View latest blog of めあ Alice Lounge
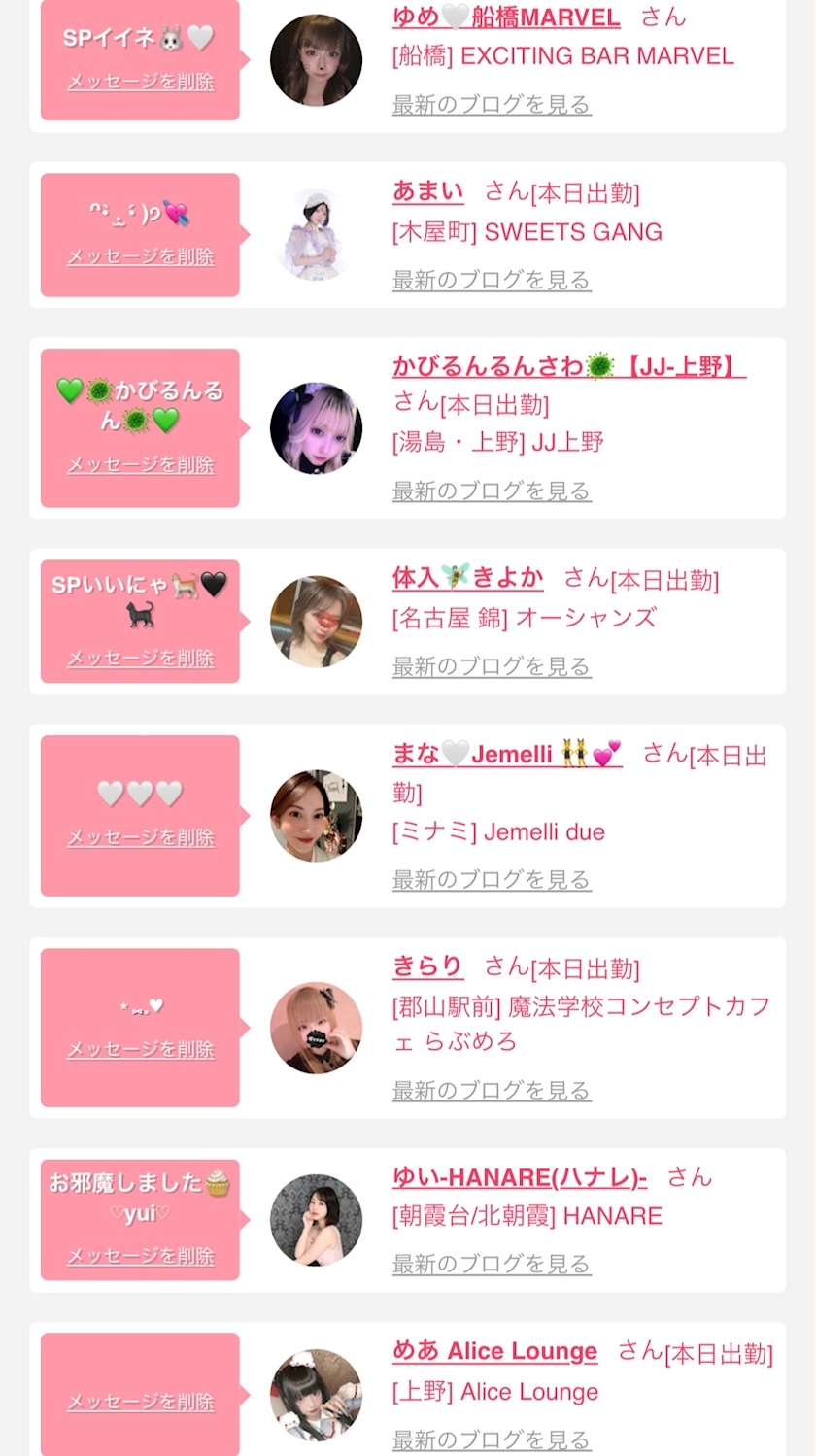 [492, 1439]
